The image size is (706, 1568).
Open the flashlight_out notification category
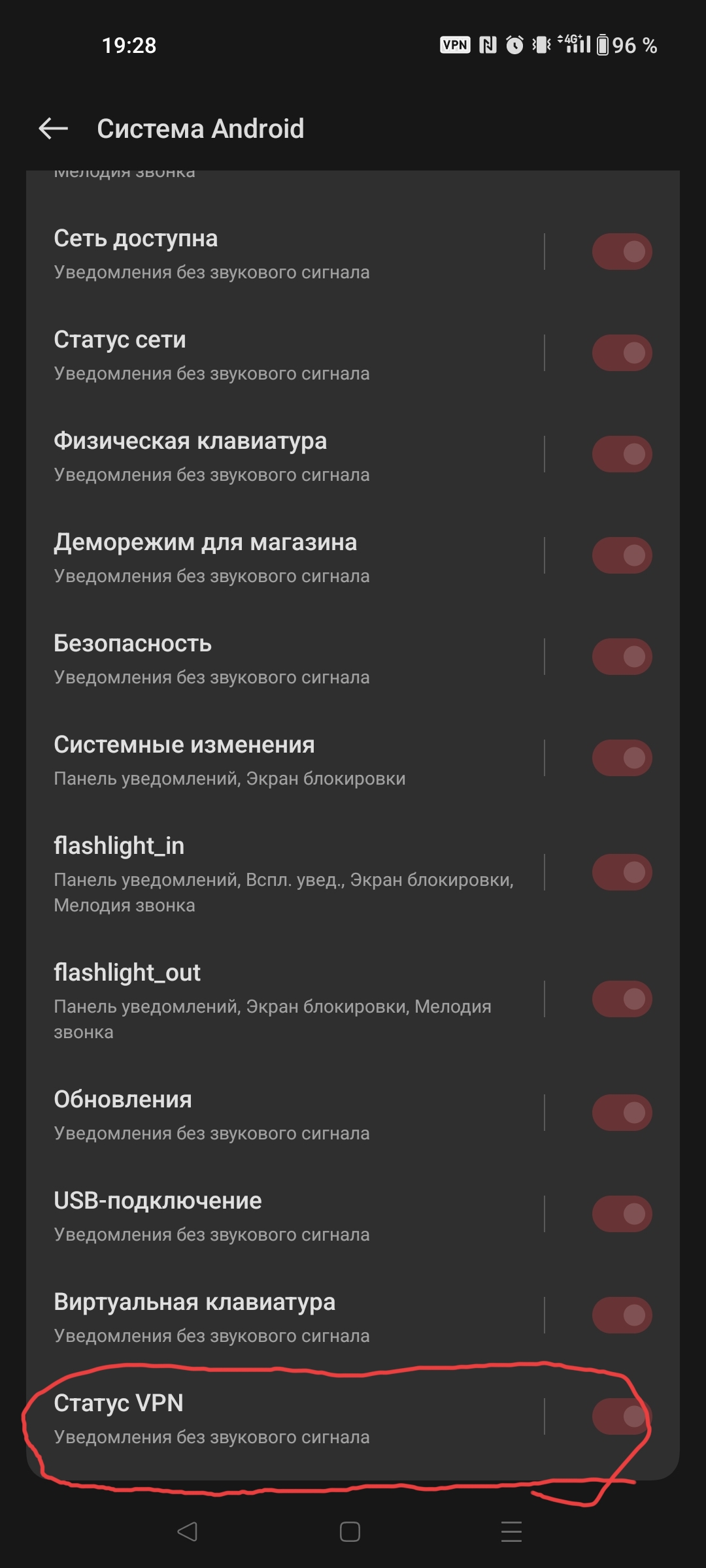(285, 1000)
